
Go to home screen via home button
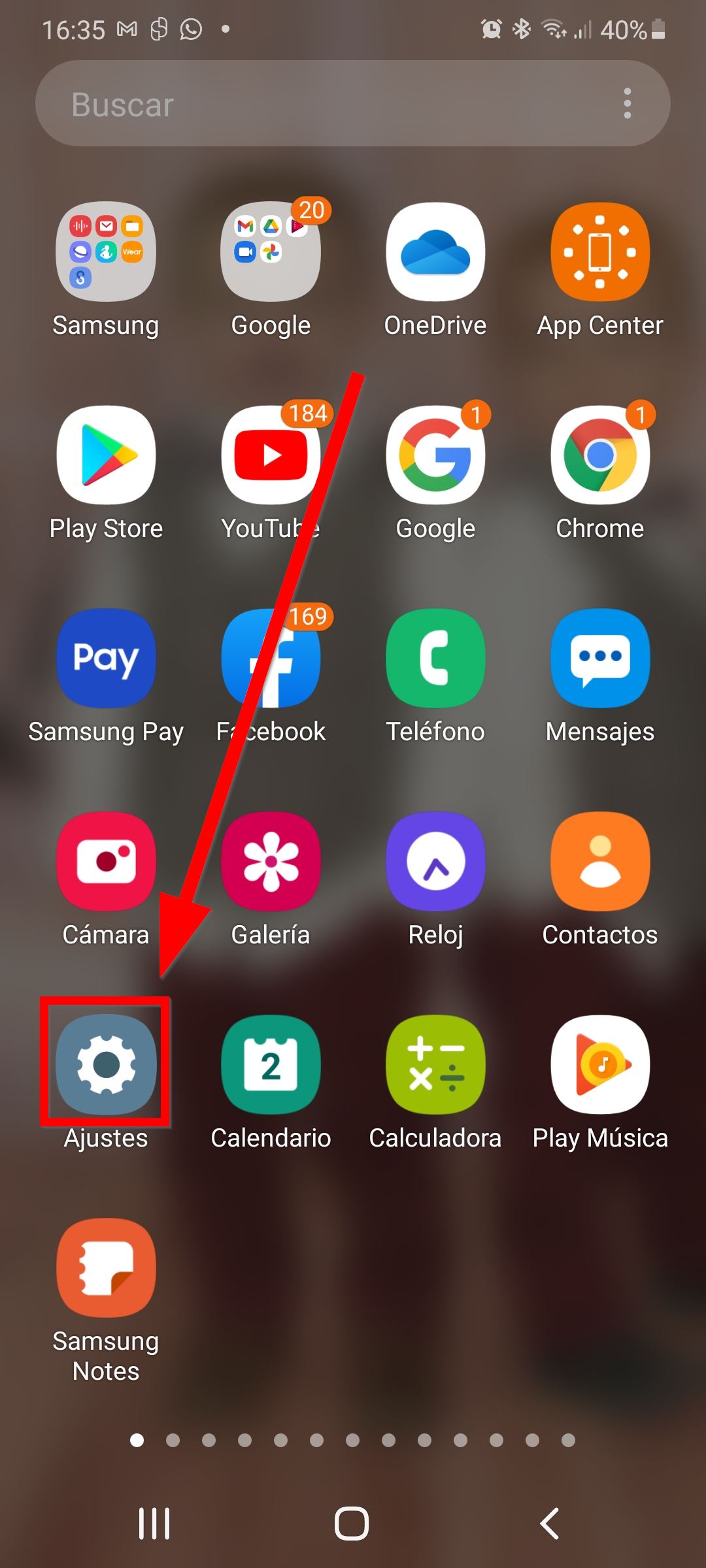(352, 1524)
